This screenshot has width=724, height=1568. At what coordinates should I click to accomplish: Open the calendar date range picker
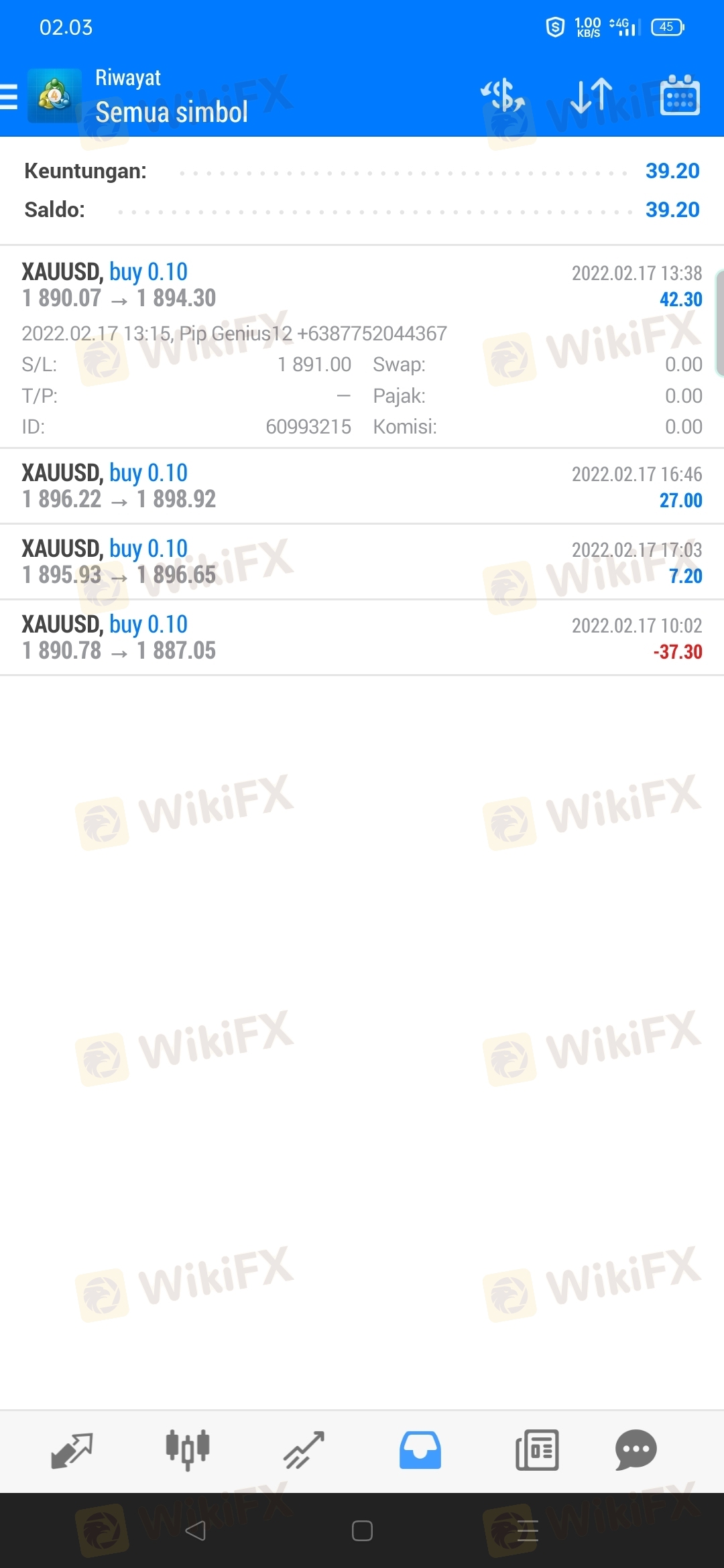coord(680,96)
